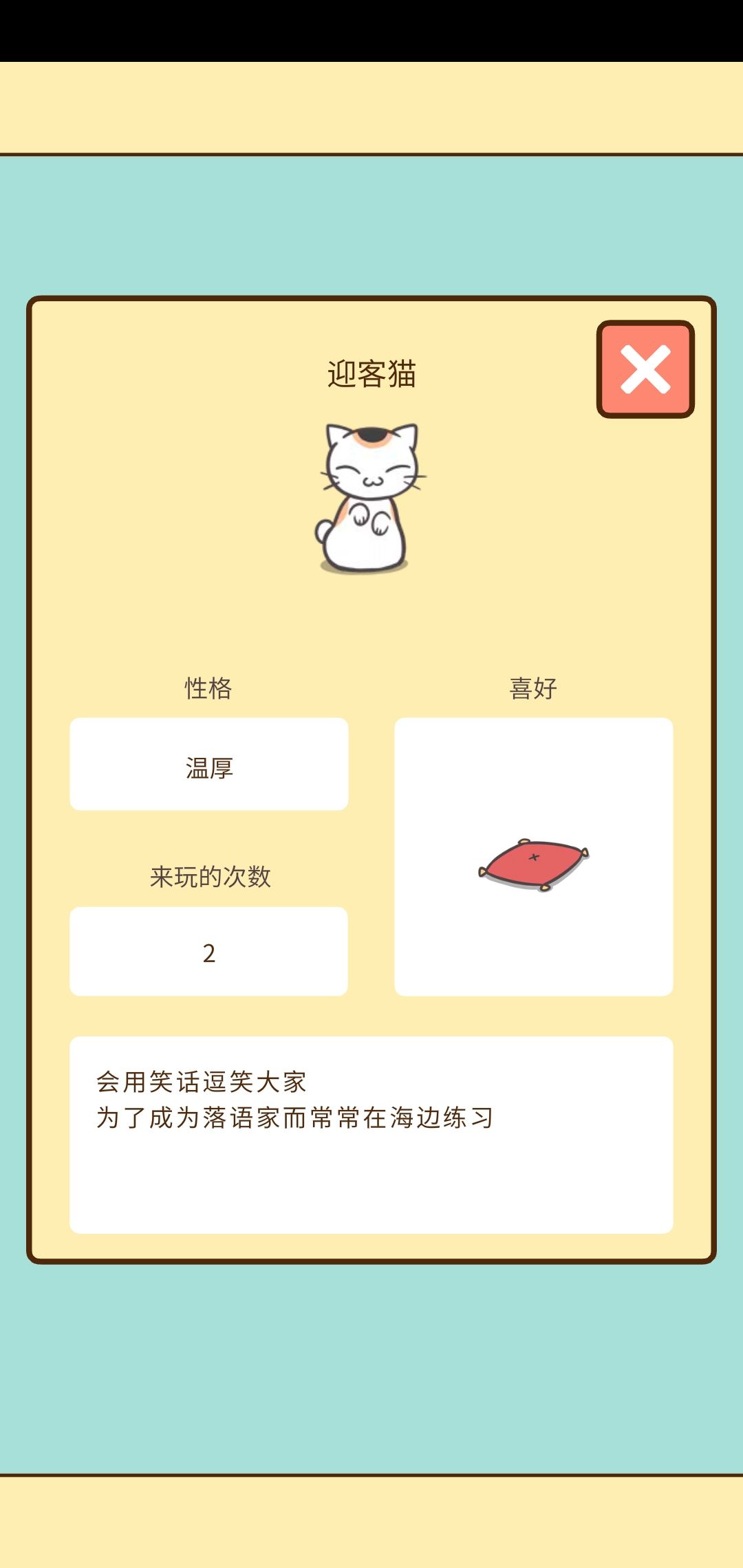Select the 温厚 personality value box
The height and width of the screenshot is (1568, 743).
208,763
